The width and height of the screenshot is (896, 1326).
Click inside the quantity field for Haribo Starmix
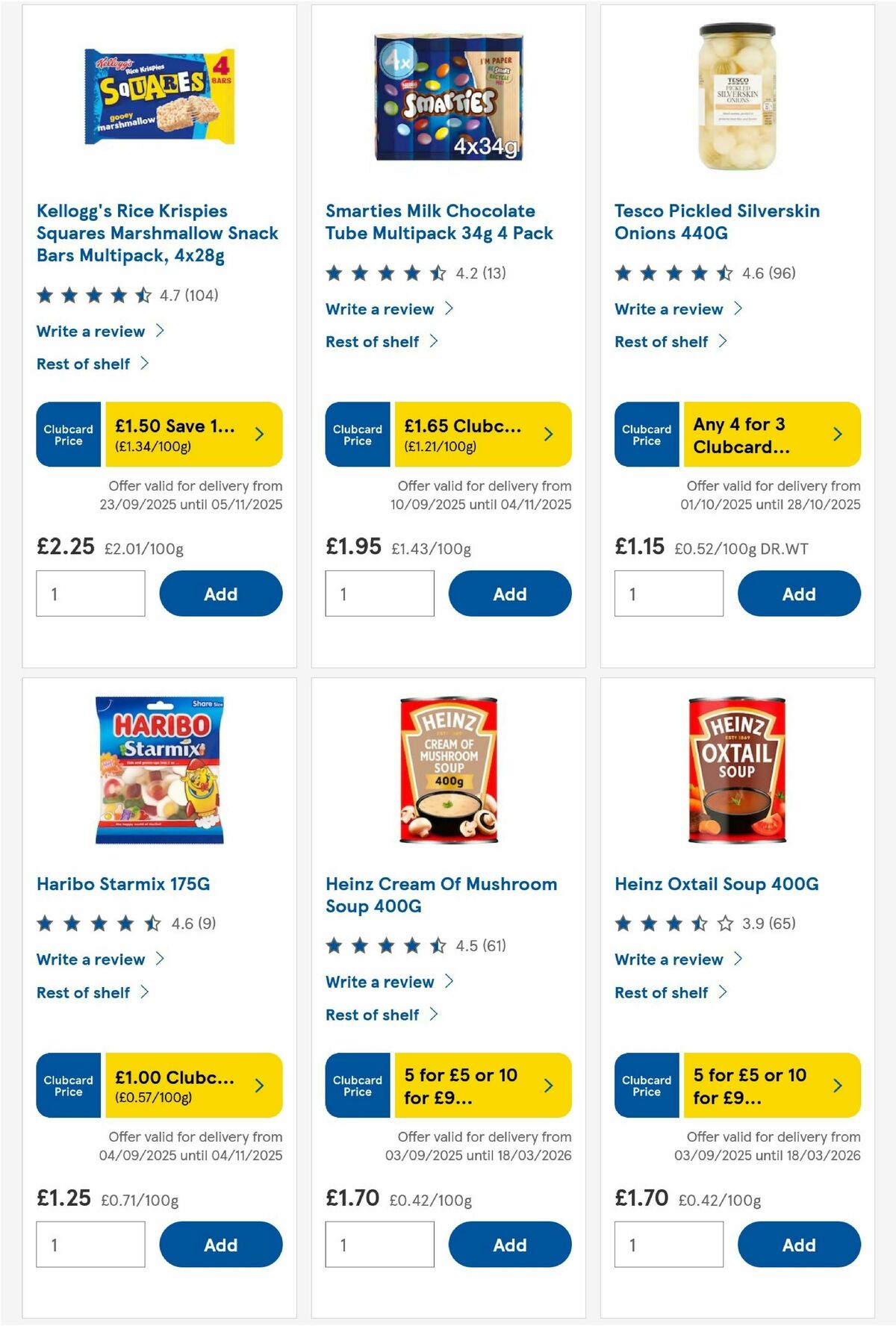coord(91,1245)
